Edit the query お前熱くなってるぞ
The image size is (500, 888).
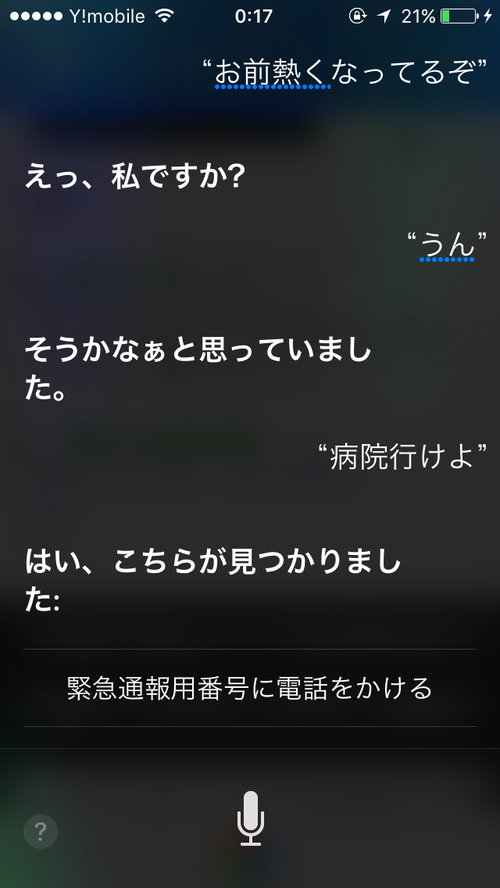tap(345, 72)
